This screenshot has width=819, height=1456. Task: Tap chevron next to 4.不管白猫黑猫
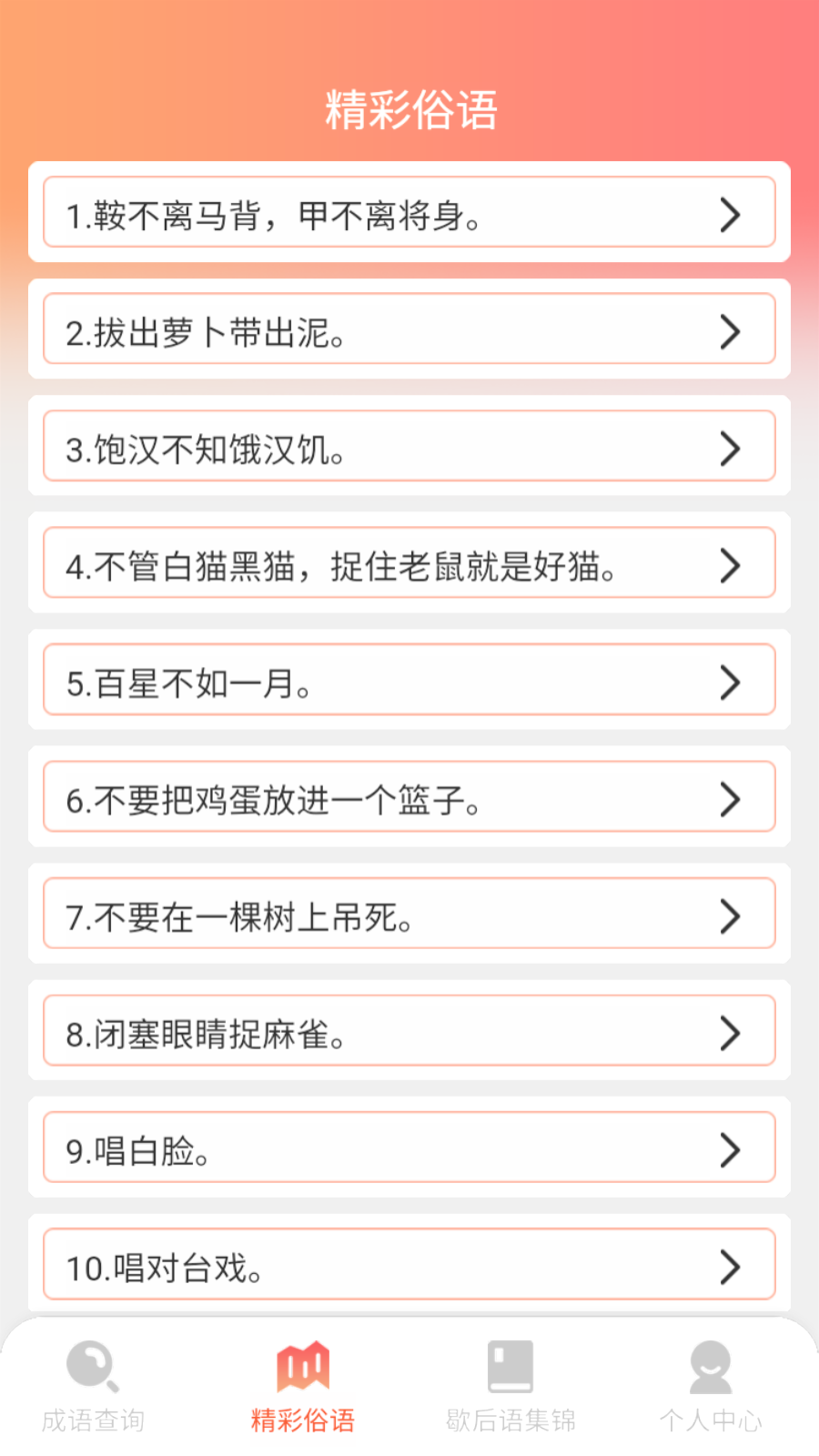coord(730,565)
